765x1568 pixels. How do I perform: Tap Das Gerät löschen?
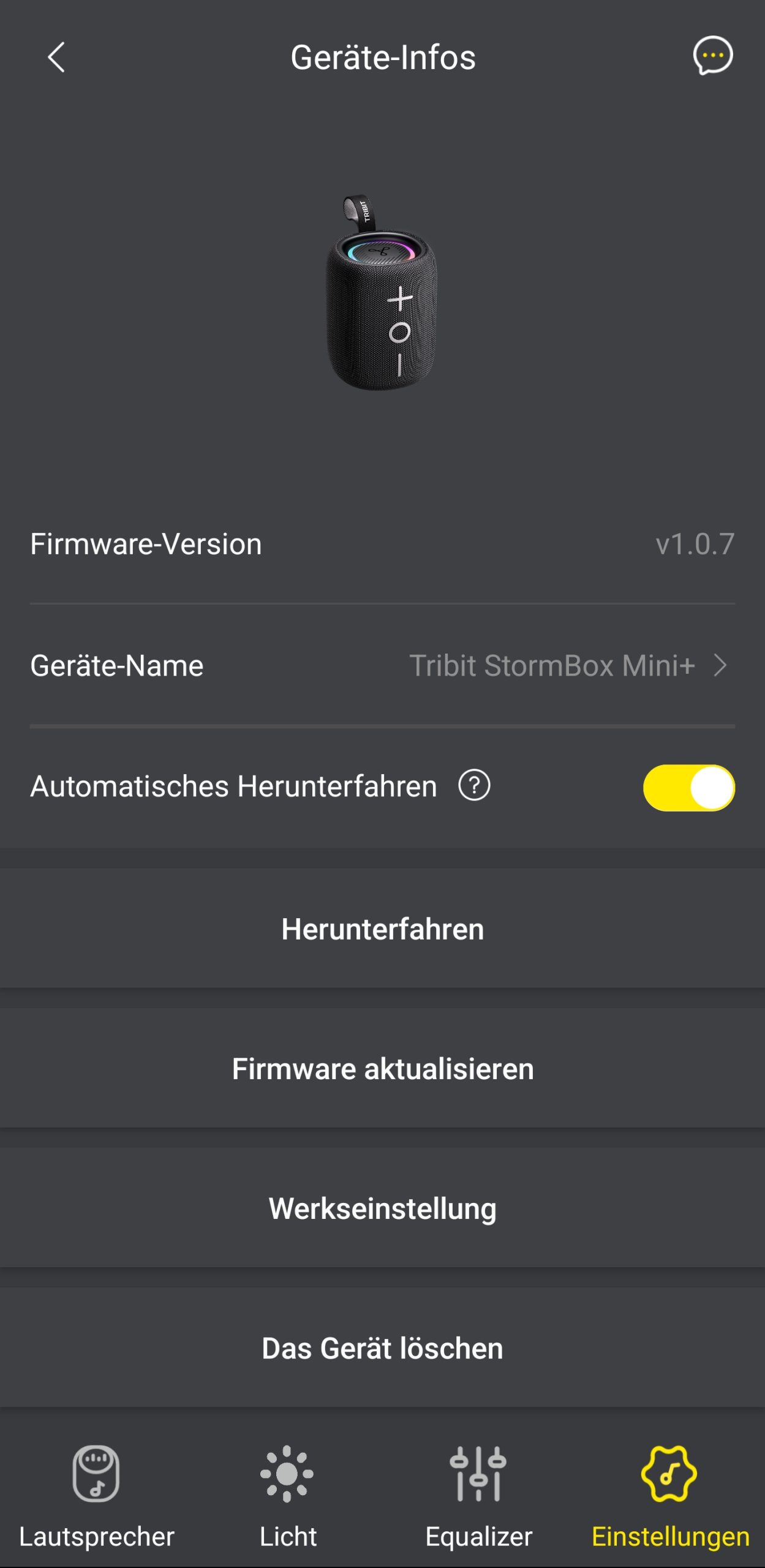point(382,1348)
